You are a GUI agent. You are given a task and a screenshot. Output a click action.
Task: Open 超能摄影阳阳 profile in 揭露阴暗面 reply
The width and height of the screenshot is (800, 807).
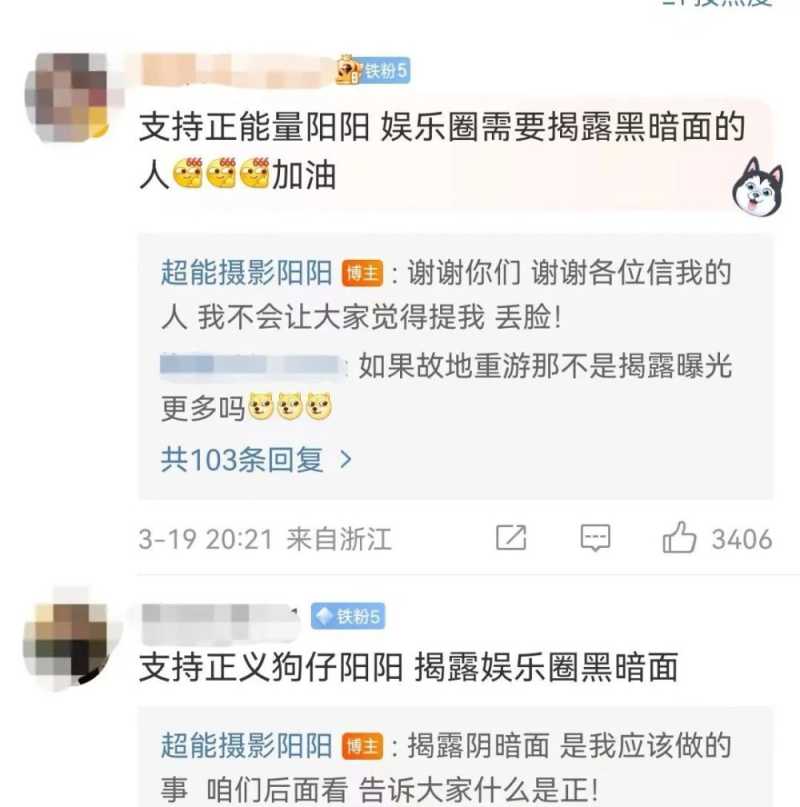246,745
